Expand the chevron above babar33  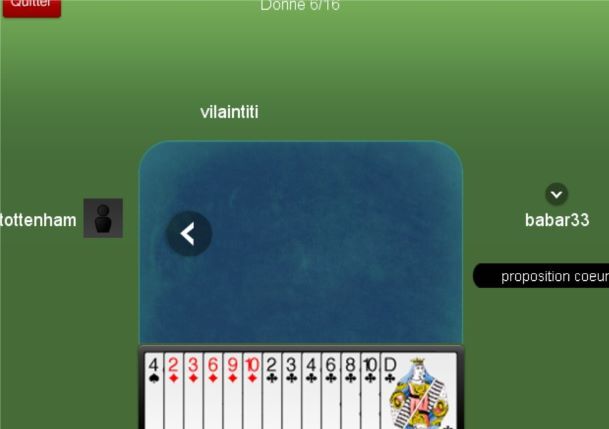pyautogui.click(x=557, y=194)
